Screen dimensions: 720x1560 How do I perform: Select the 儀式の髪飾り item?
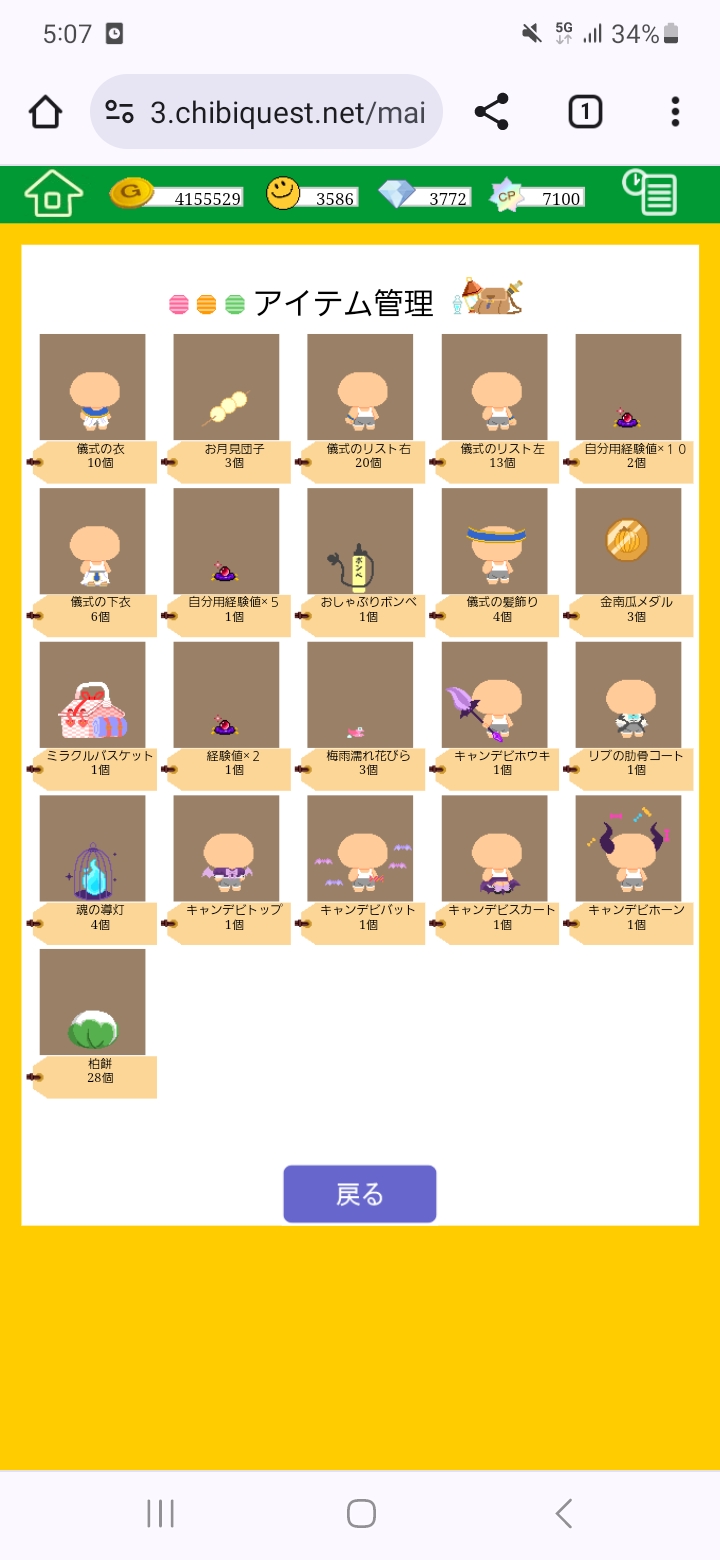click(x=494, y=542)
